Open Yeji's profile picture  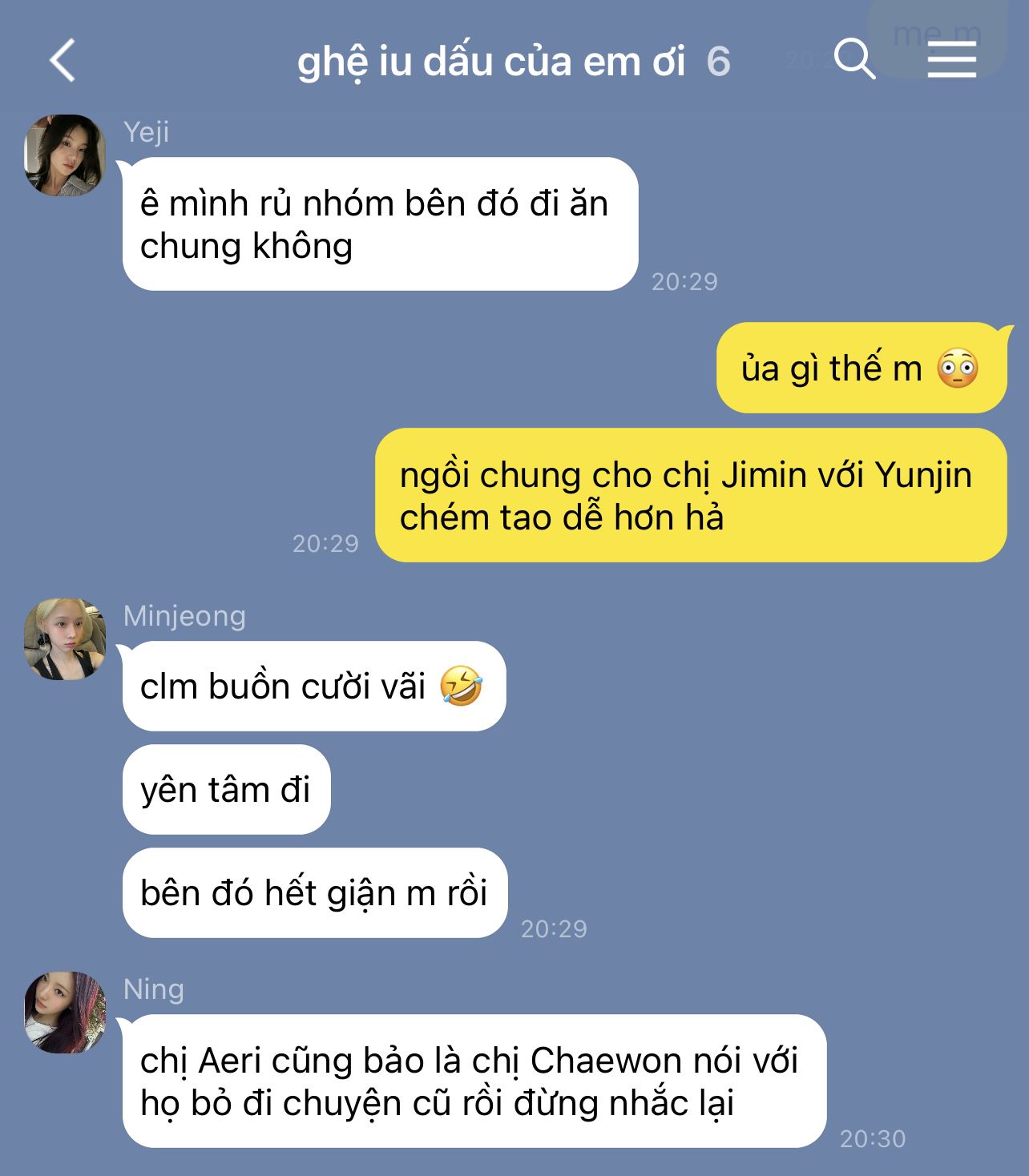click(x=65, y=155)
